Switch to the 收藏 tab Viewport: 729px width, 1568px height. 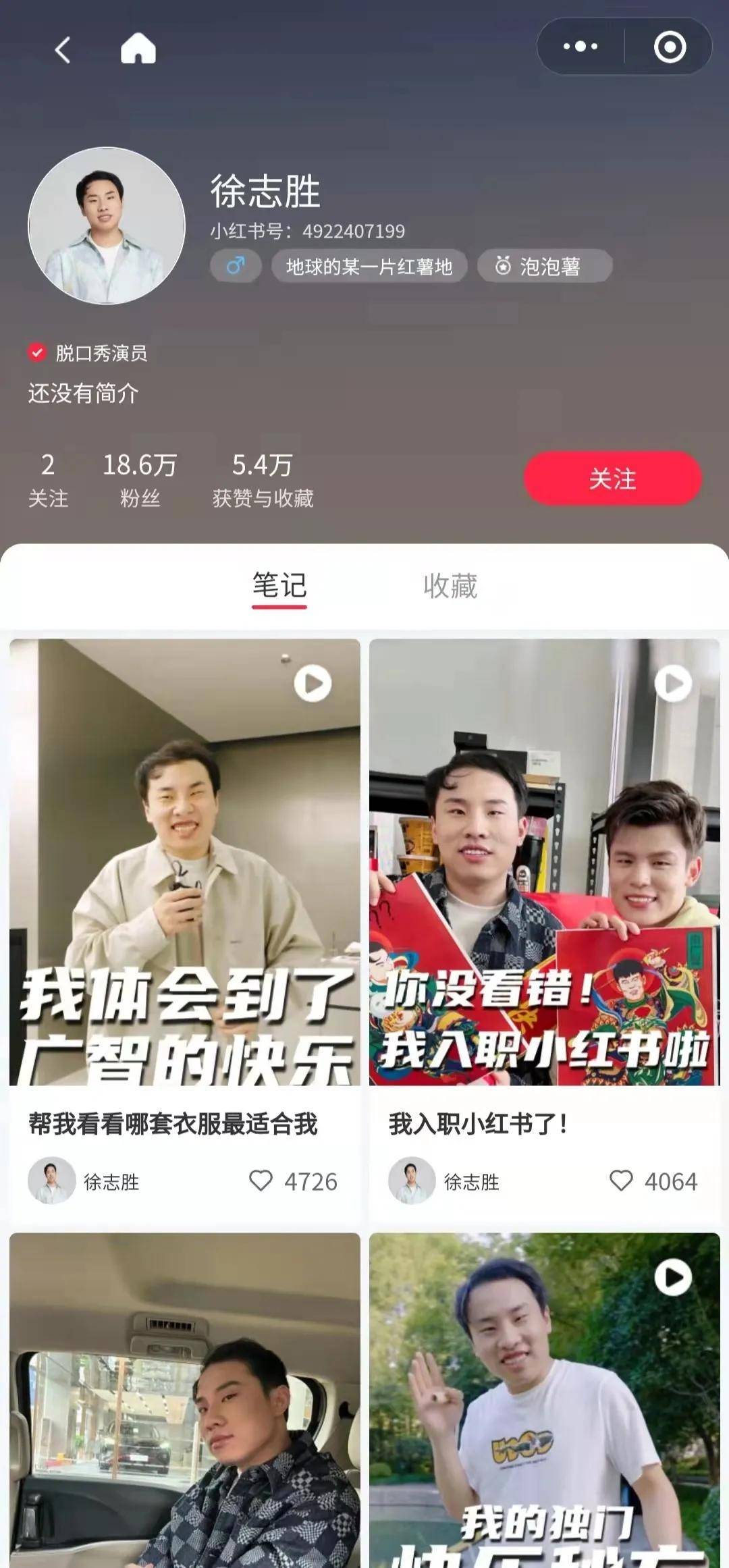tap(450, 586)
